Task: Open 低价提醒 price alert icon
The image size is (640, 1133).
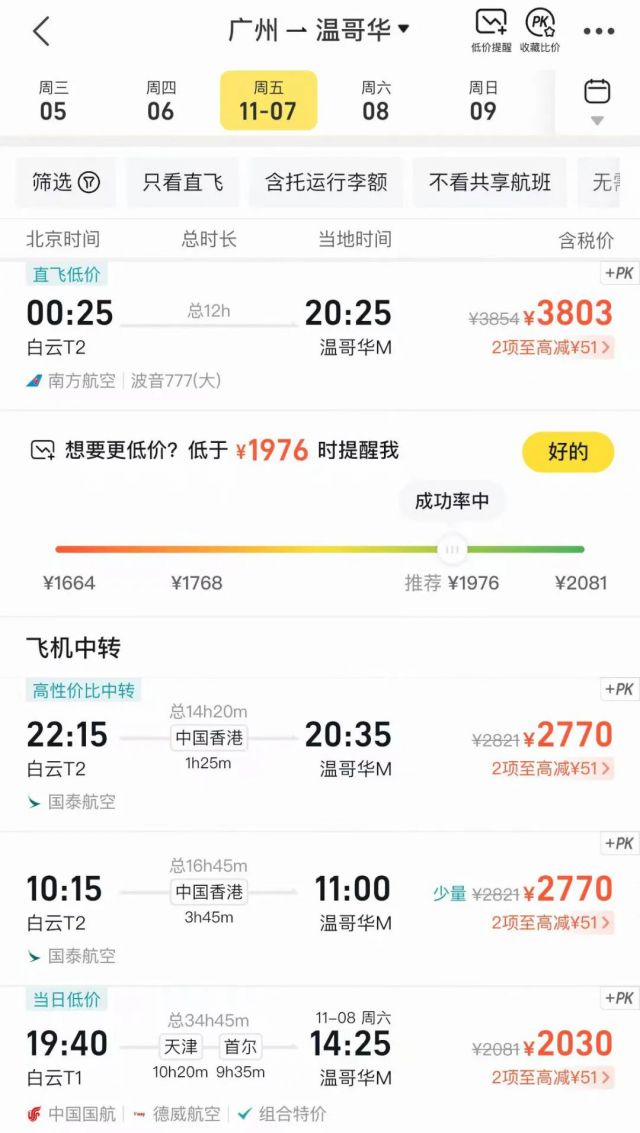Action: [491, 30]
